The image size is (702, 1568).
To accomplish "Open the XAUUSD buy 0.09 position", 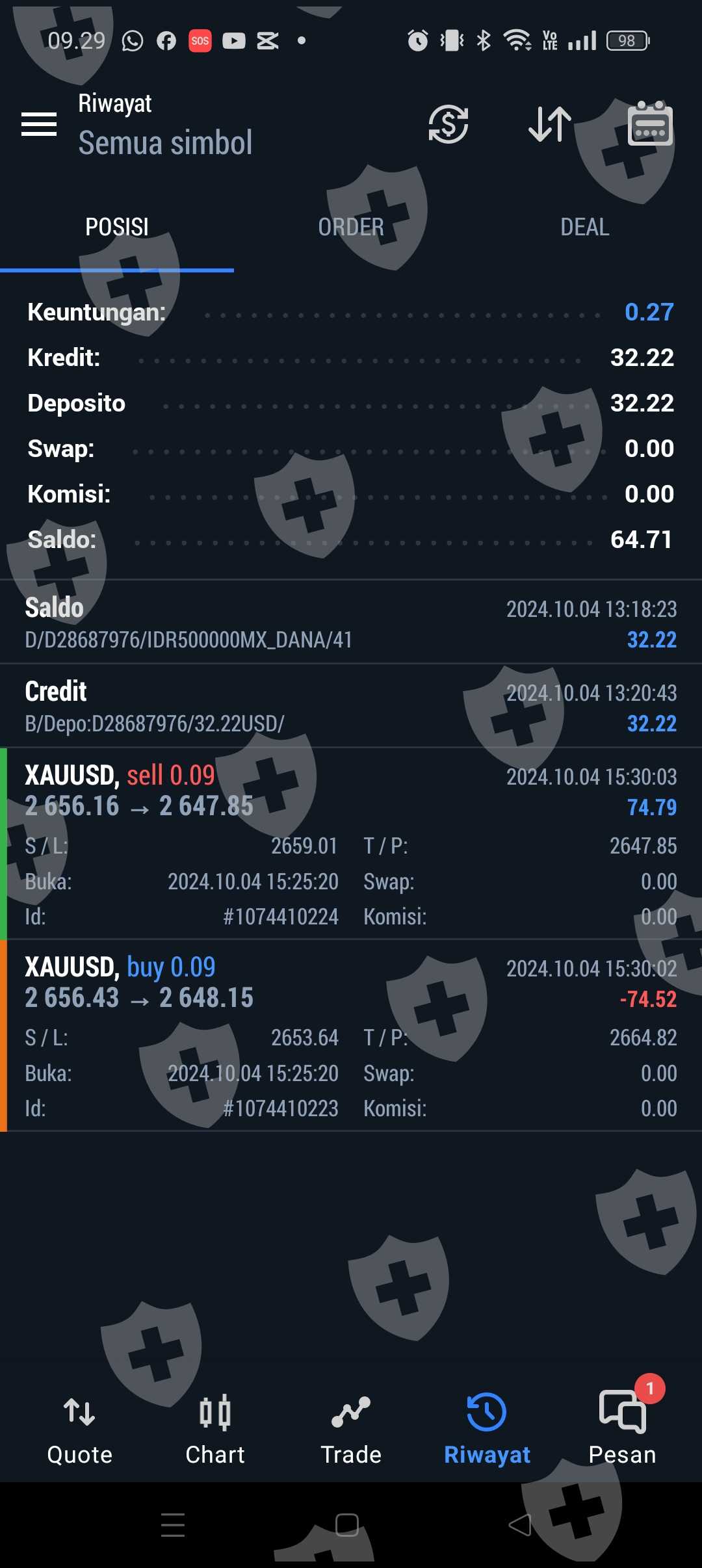I will [x=351, y=1035].
